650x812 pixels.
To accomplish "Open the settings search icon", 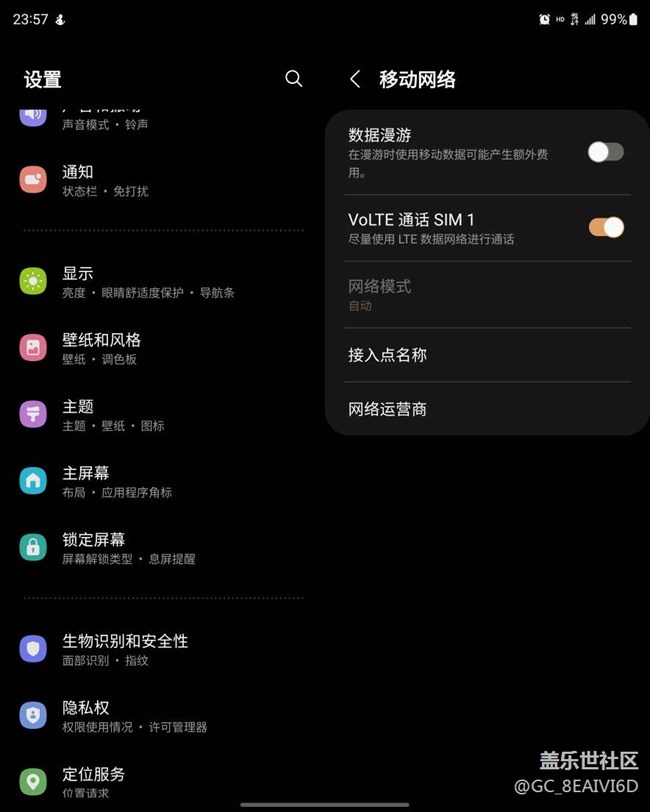I will [293, 78].
